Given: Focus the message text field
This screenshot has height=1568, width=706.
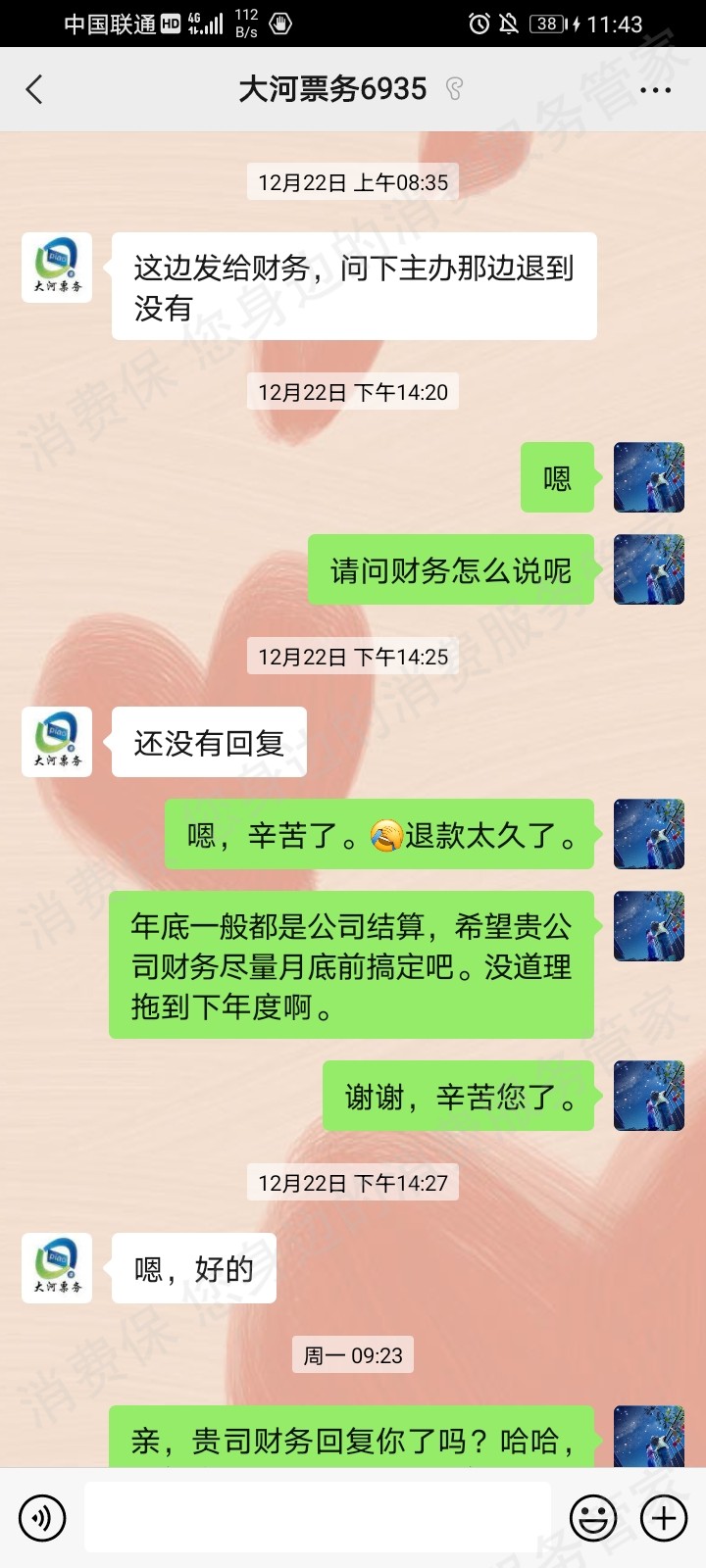Looking at the screenshot, I should (317, 1518).
